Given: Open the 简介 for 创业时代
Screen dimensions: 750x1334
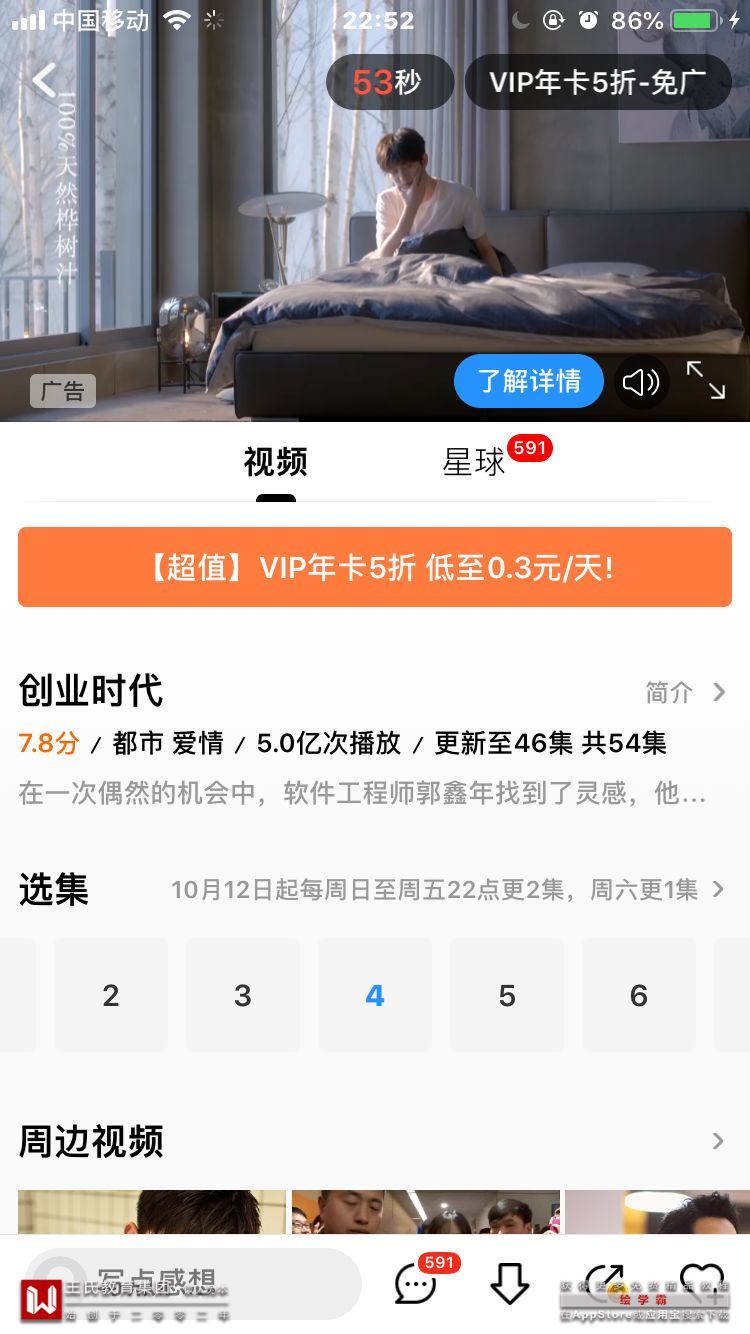Looking at the screenshot, I should (x=685, y=692).
